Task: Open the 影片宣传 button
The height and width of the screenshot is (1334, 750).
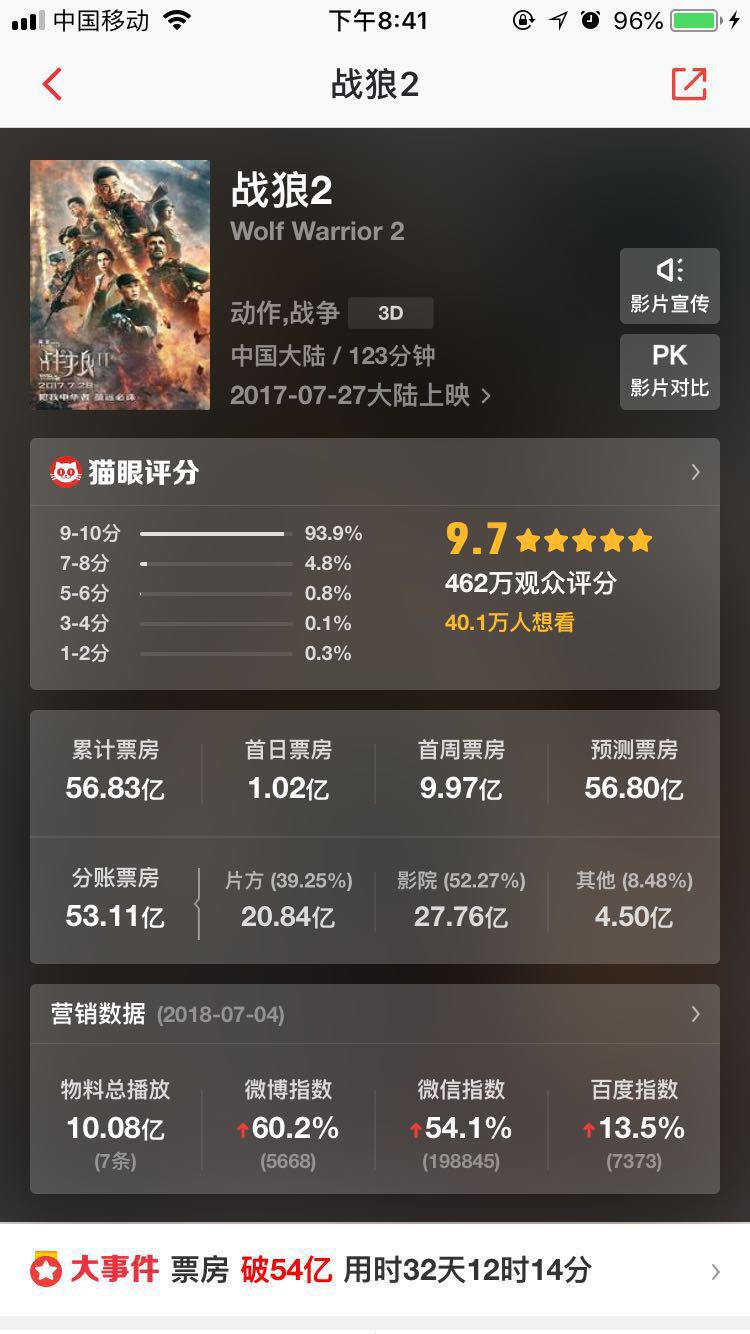Action: tap(669, 286)
